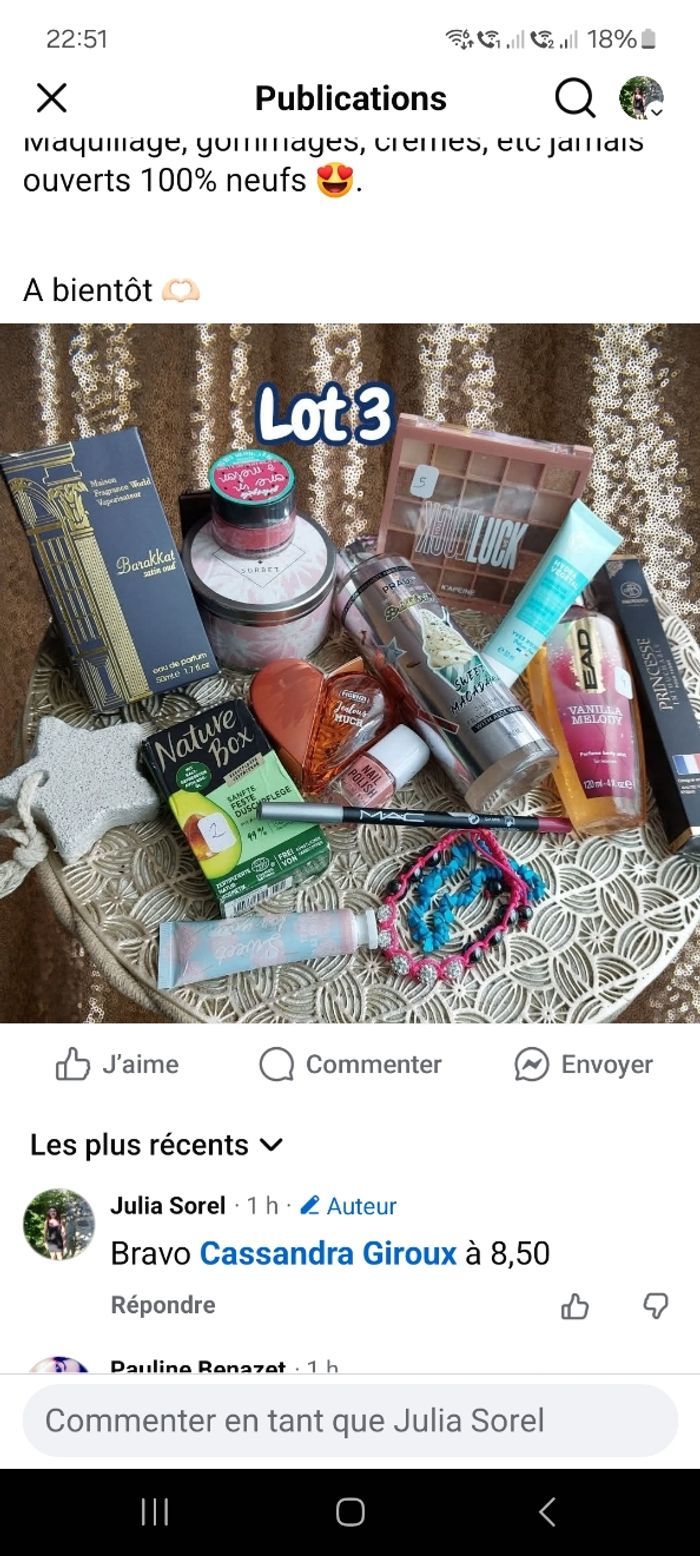This screenshot has width=700, height=1556.
Task: Open recent apps from navigation bar
Action: [154, 1512]
